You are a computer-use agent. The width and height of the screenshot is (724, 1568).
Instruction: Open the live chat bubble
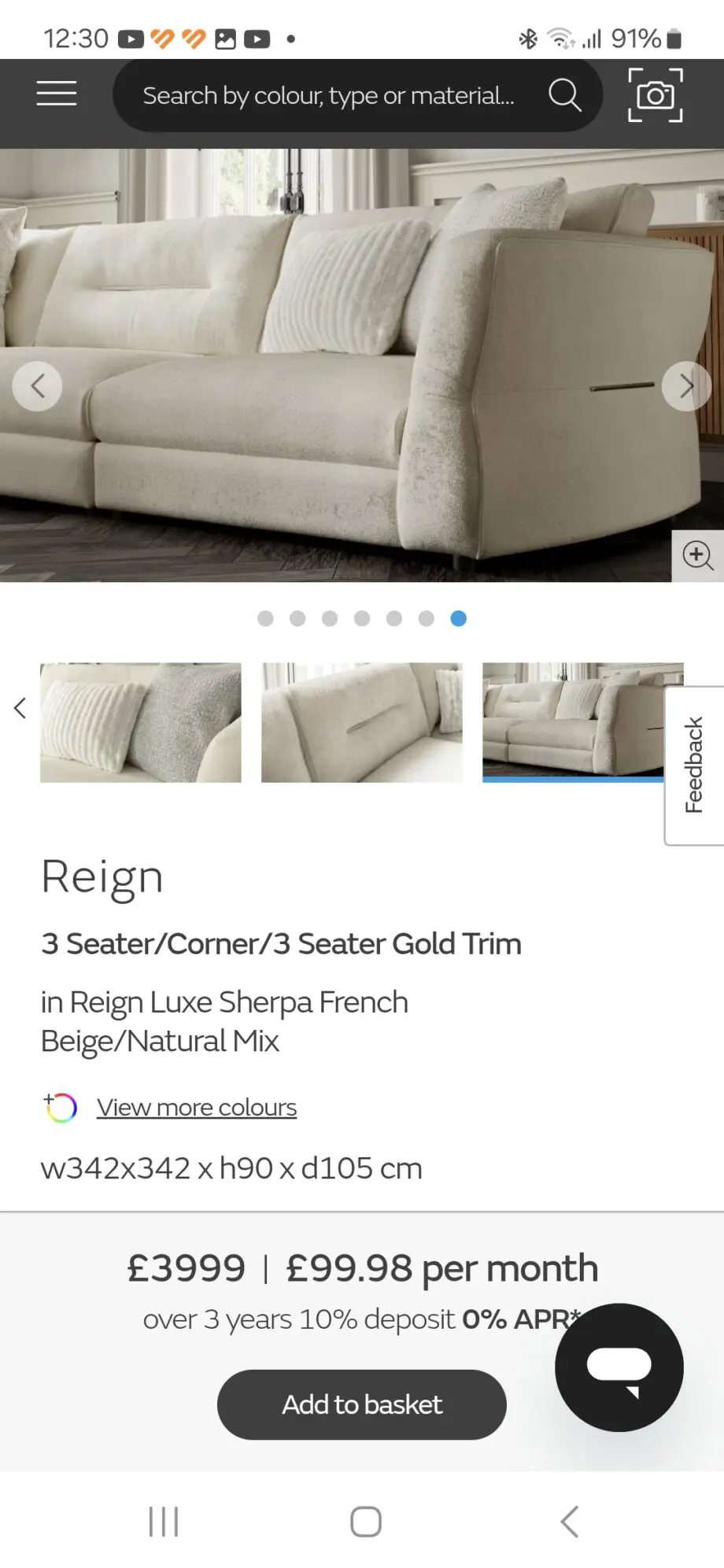(x=619, y=1367)
